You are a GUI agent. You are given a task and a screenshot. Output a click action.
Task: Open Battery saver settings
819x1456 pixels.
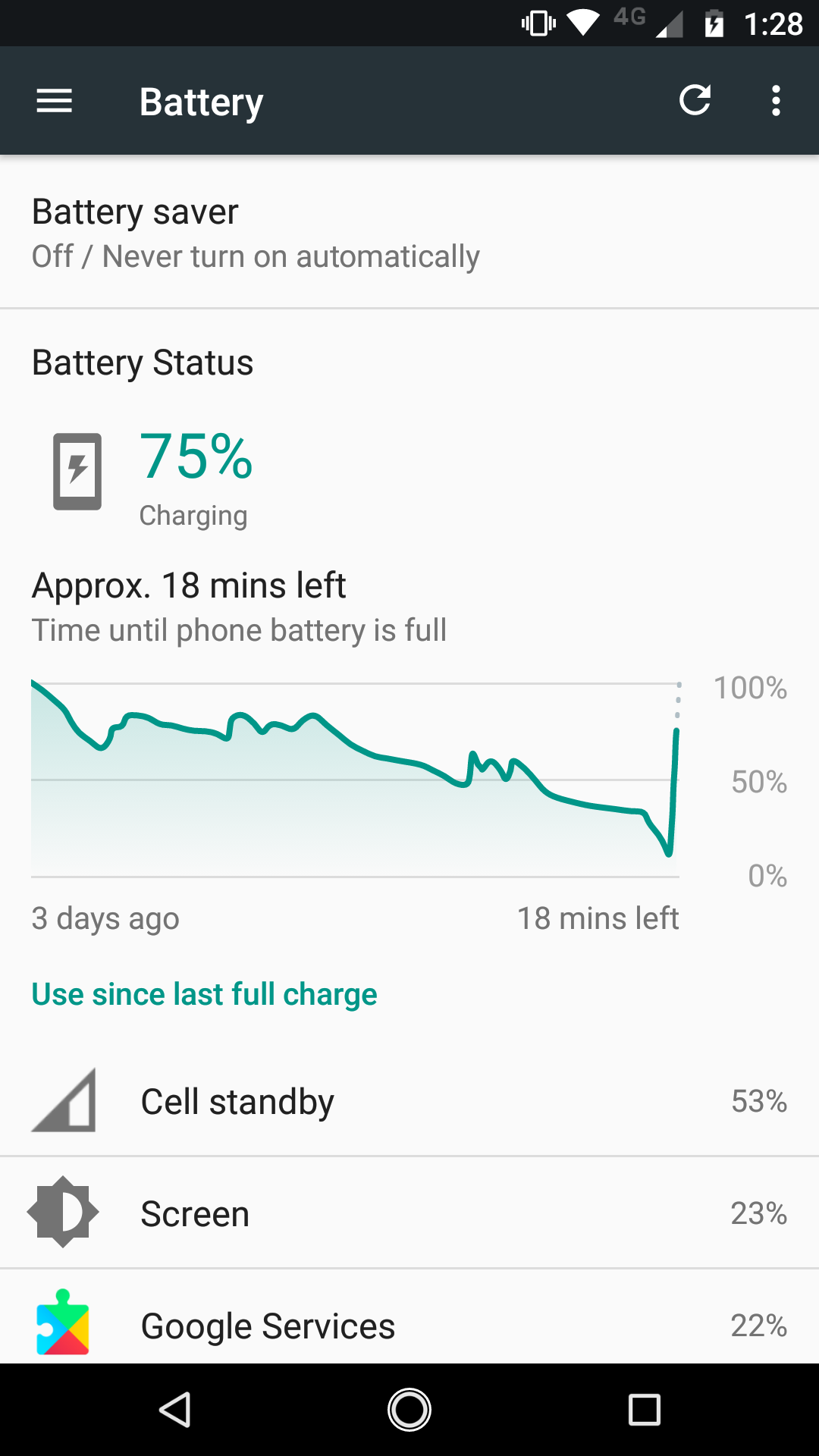(x=409, y=233)
